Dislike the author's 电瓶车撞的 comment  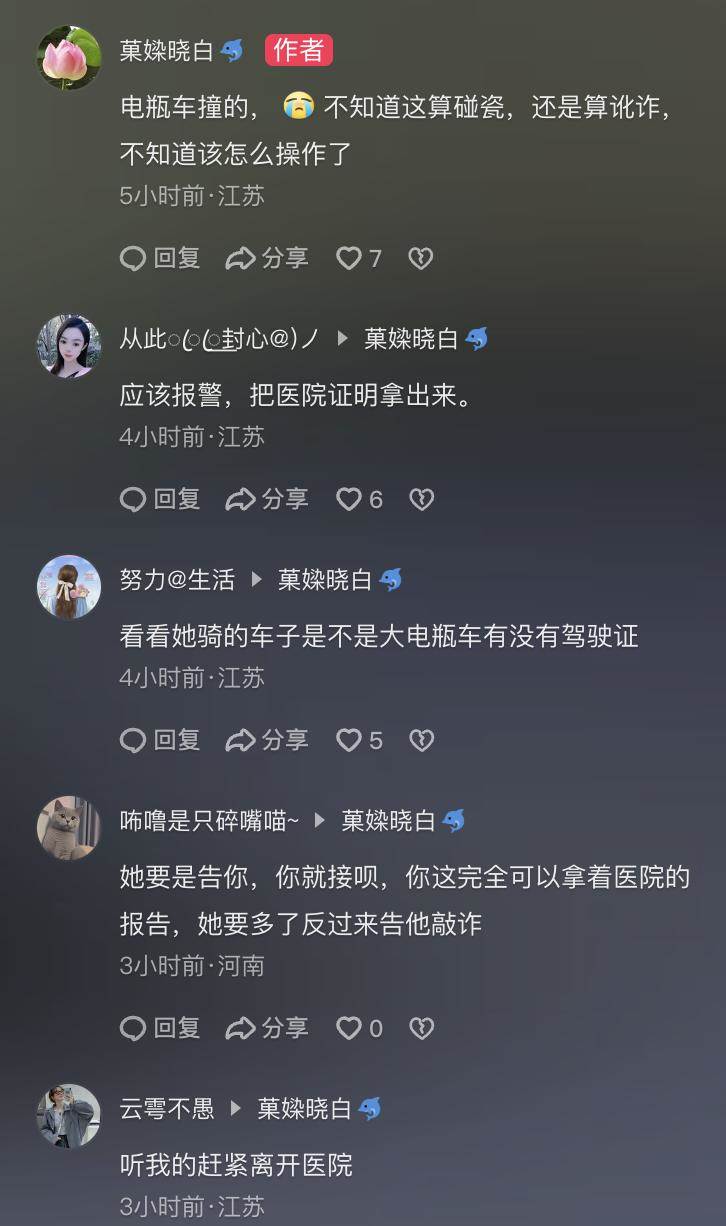tap(421, 259)
